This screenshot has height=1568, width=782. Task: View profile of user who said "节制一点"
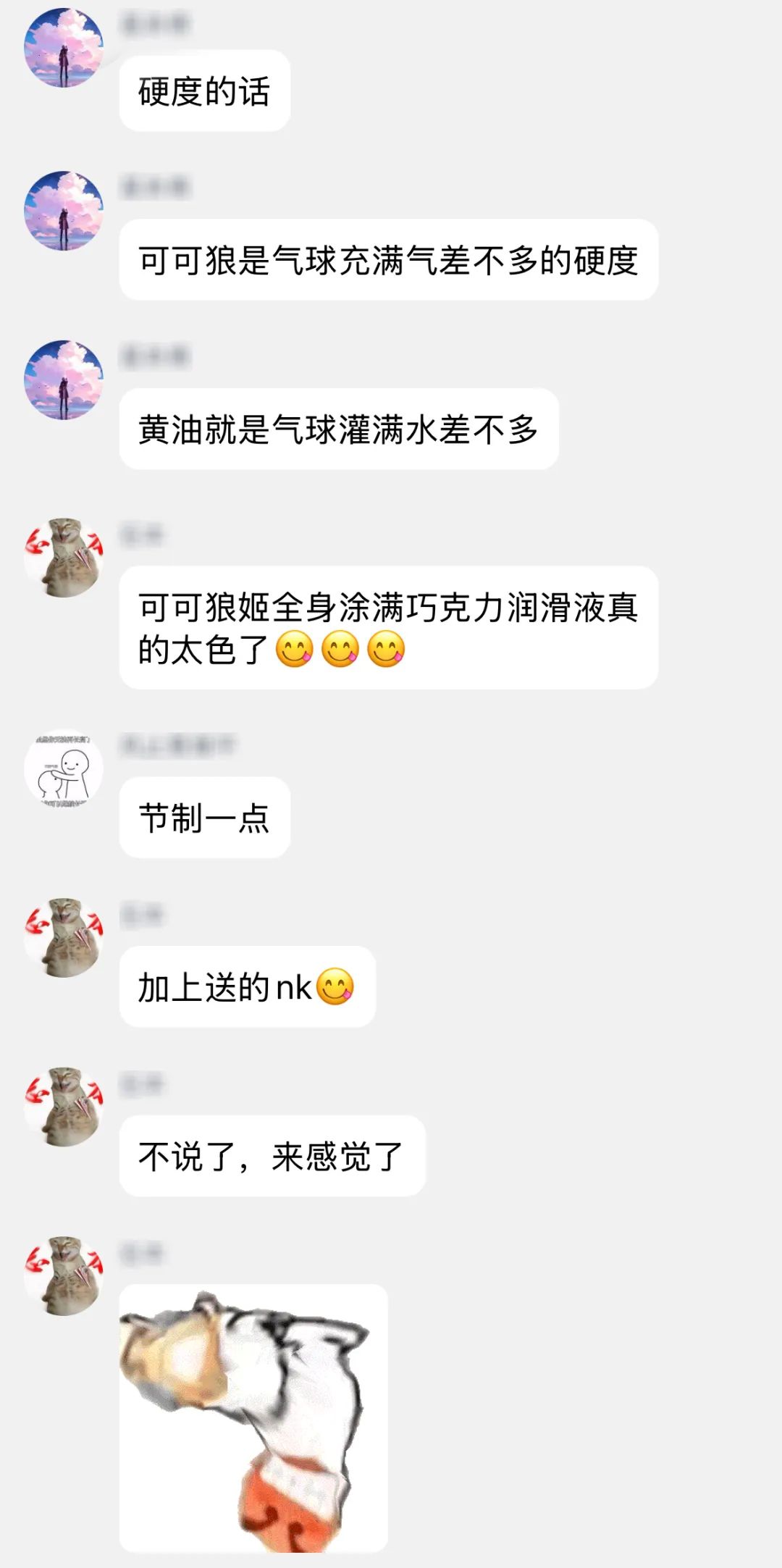coord(64,768)
